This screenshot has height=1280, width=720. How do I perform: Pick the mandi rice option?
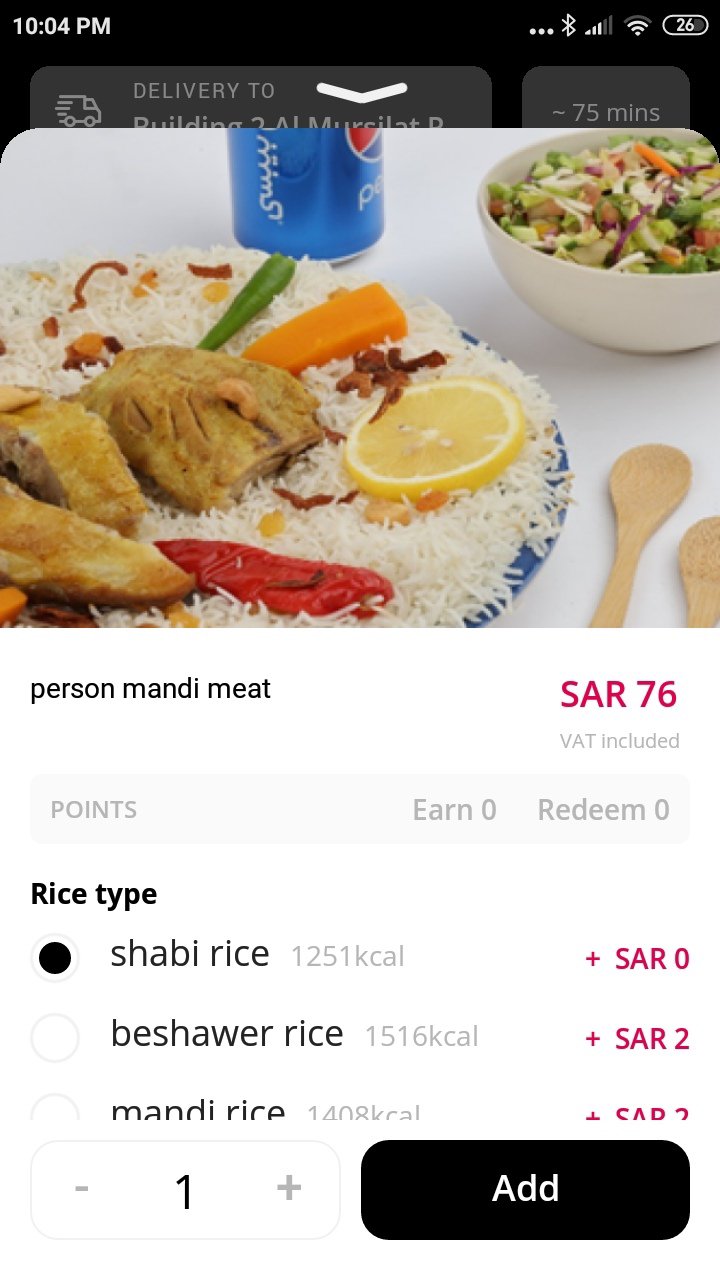[x=55, y=1108]
